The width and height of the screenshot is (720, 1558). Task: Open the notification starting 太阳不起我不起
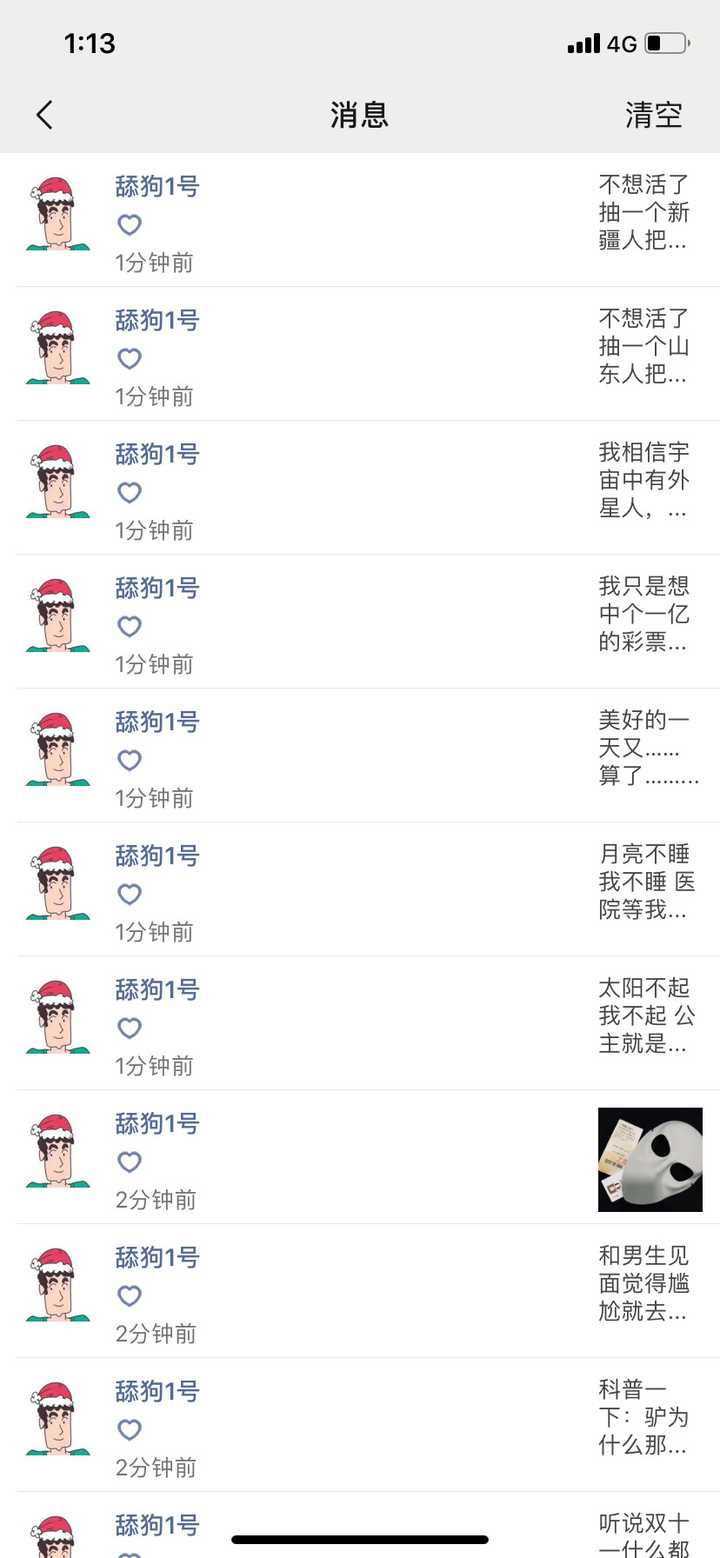click(645, 1017)
